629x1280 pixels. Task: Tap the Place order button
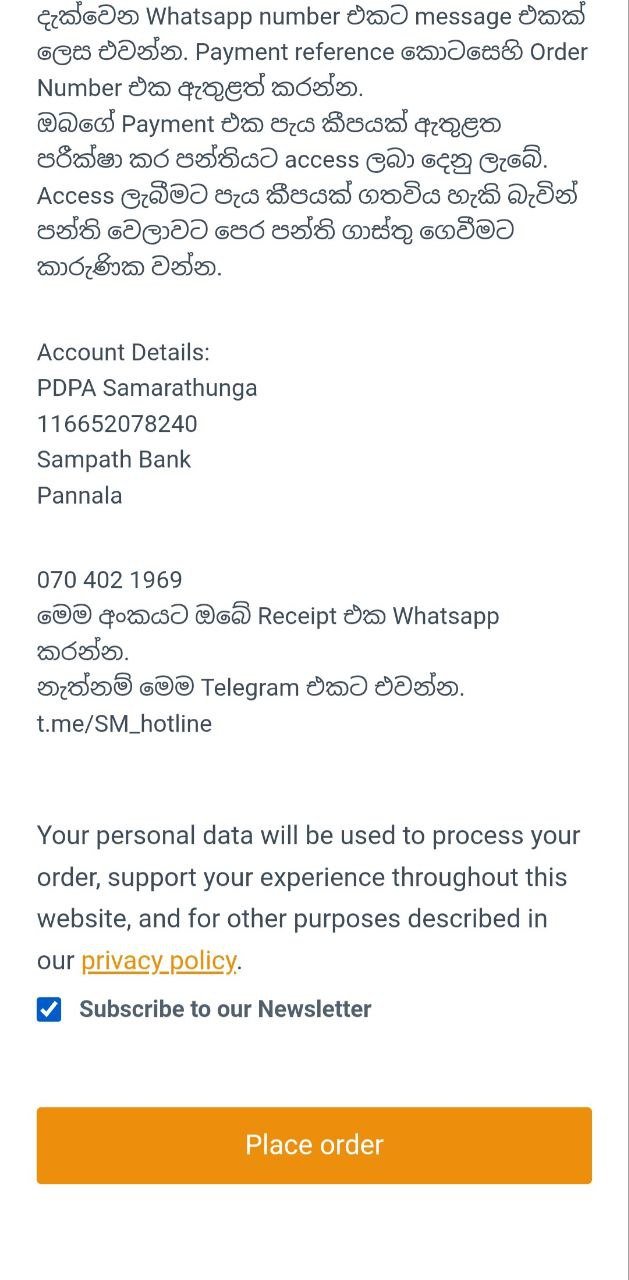pos(314,1145)
